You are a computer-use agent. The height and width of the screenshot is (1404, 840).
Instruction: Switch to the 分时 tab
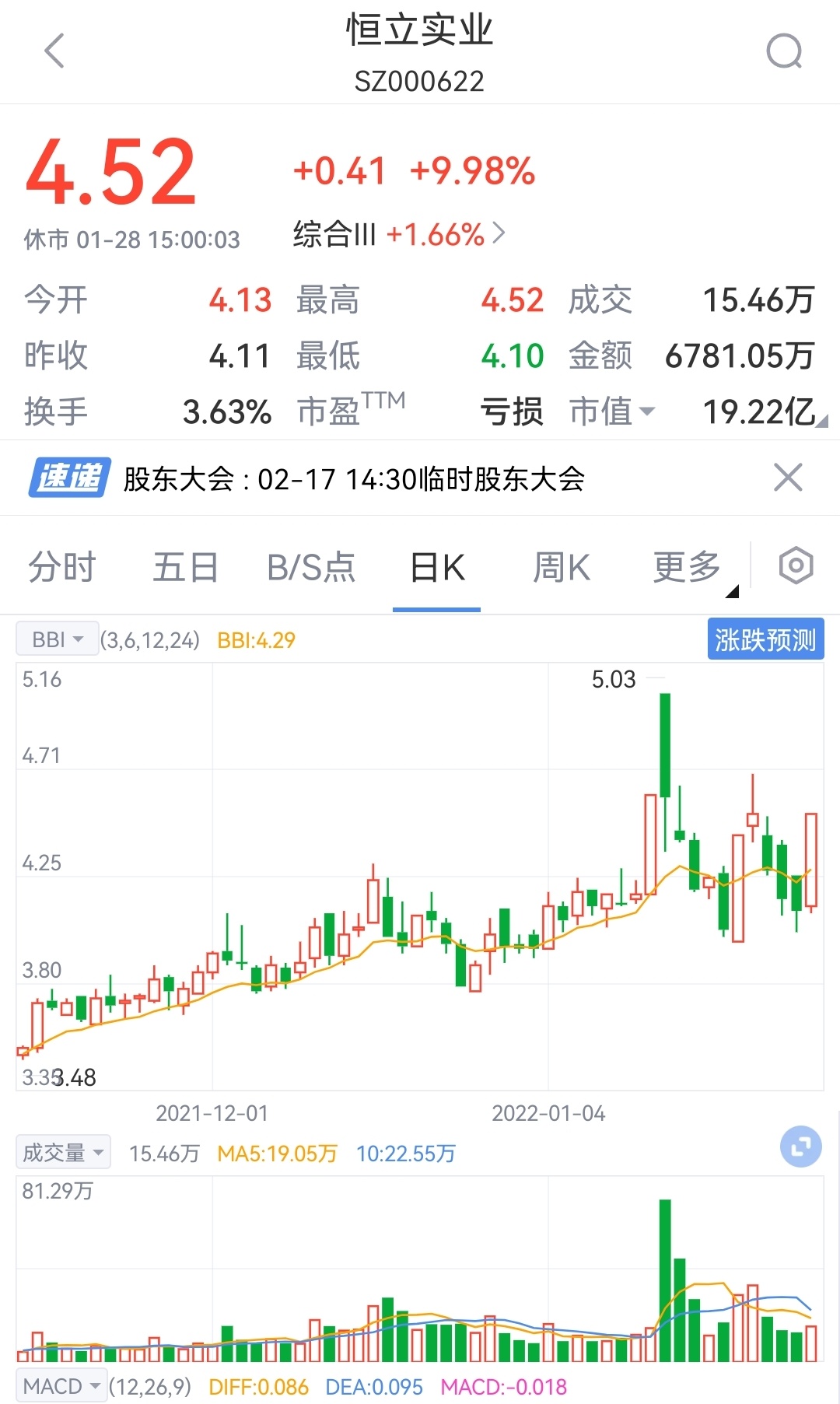pyautogui.click(x=61, y=567)
